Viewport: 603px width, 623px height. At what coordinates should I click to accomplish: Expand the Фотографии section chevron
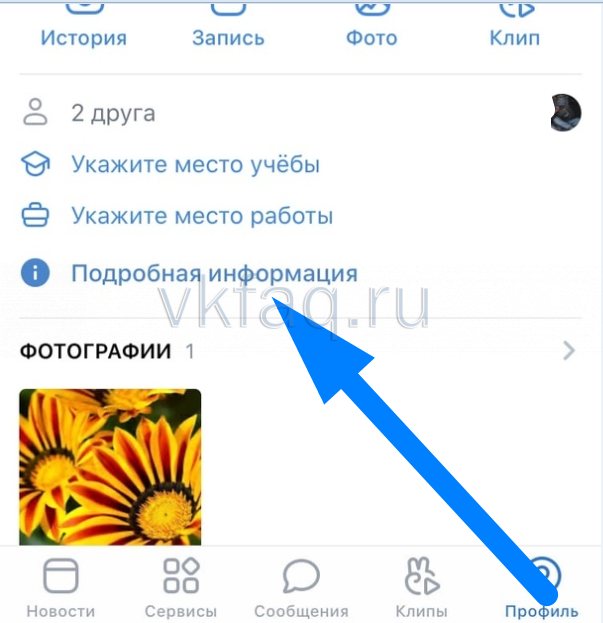point(569,351)
